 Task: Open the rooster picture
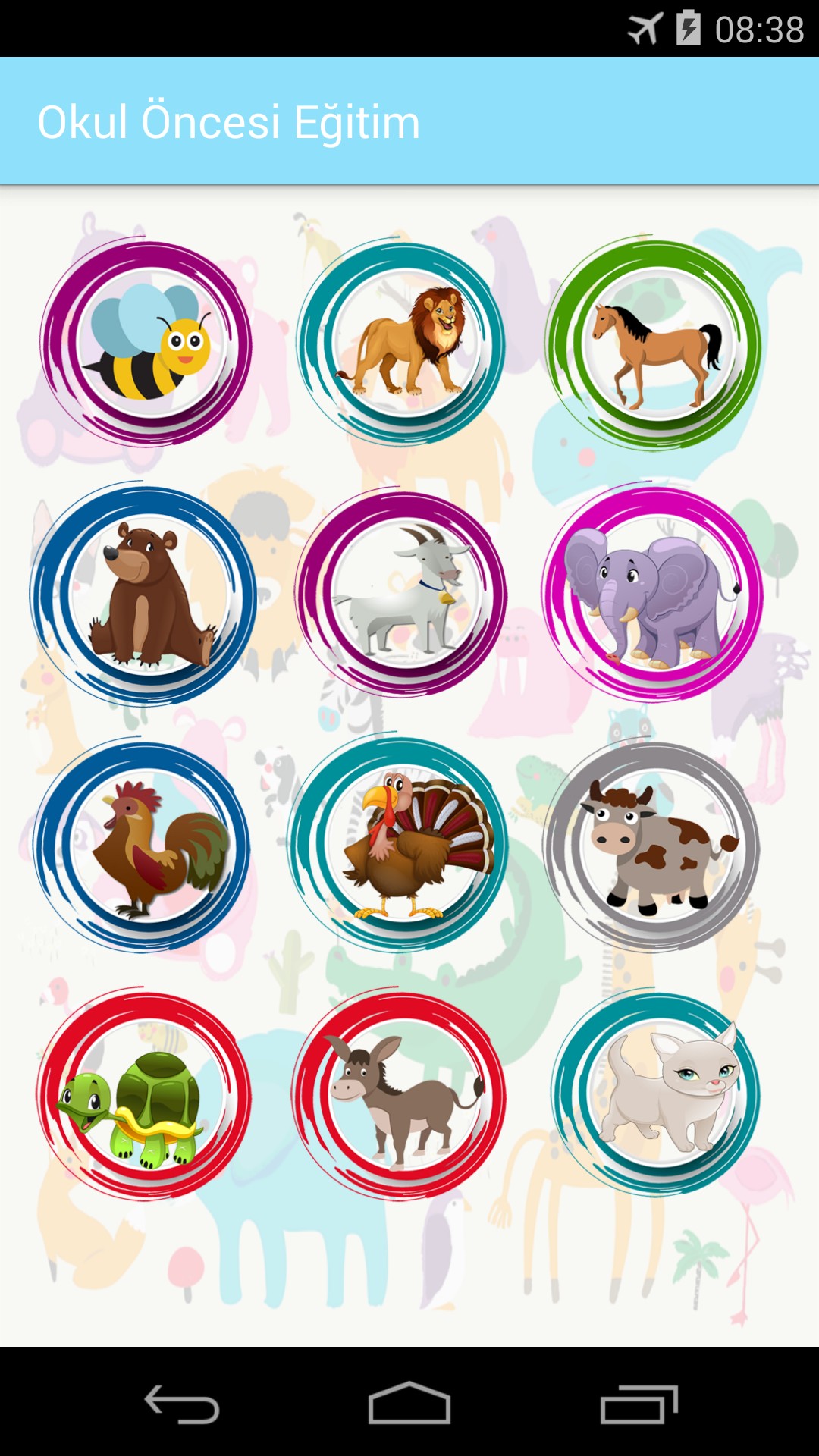[144, 846]
